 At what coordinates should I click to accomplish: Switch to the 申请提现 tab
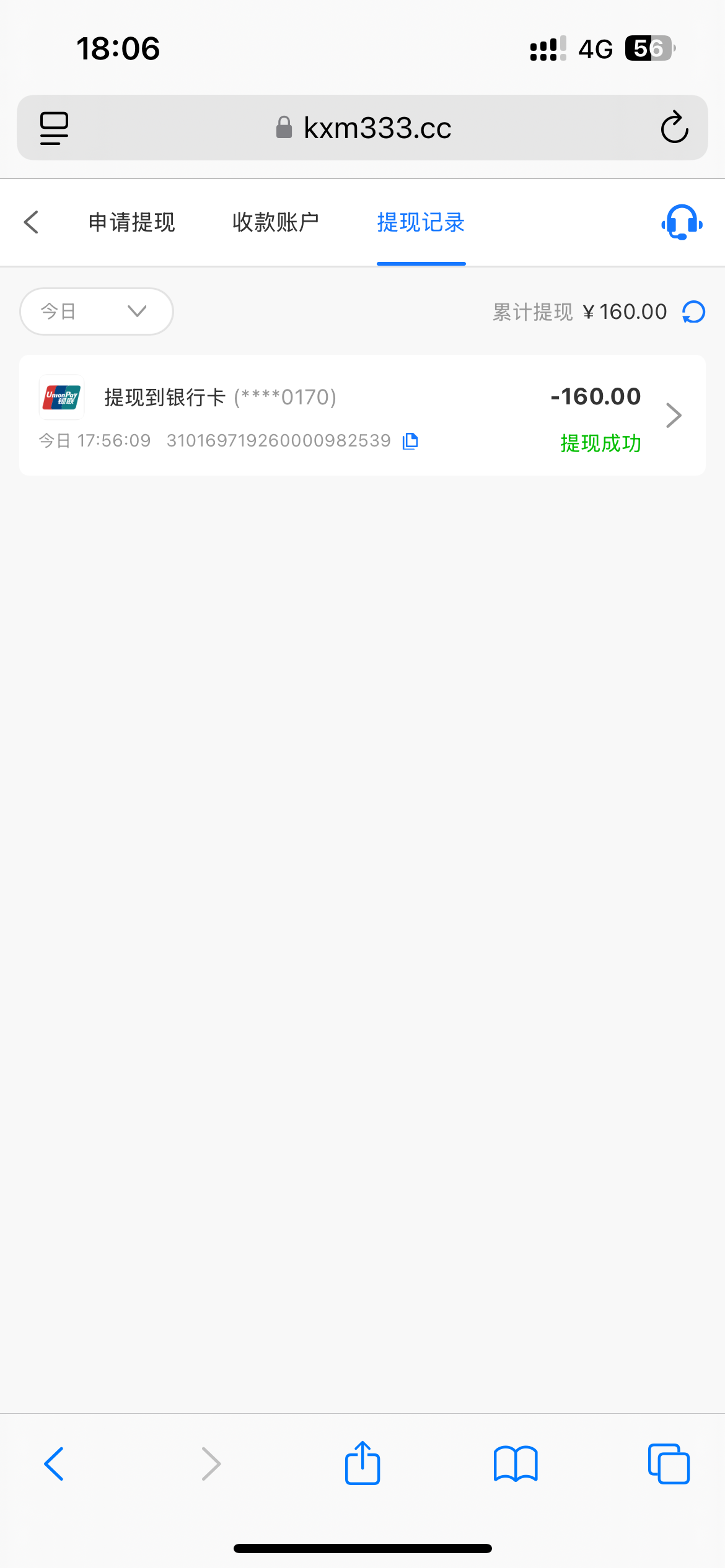pos(131,222)
